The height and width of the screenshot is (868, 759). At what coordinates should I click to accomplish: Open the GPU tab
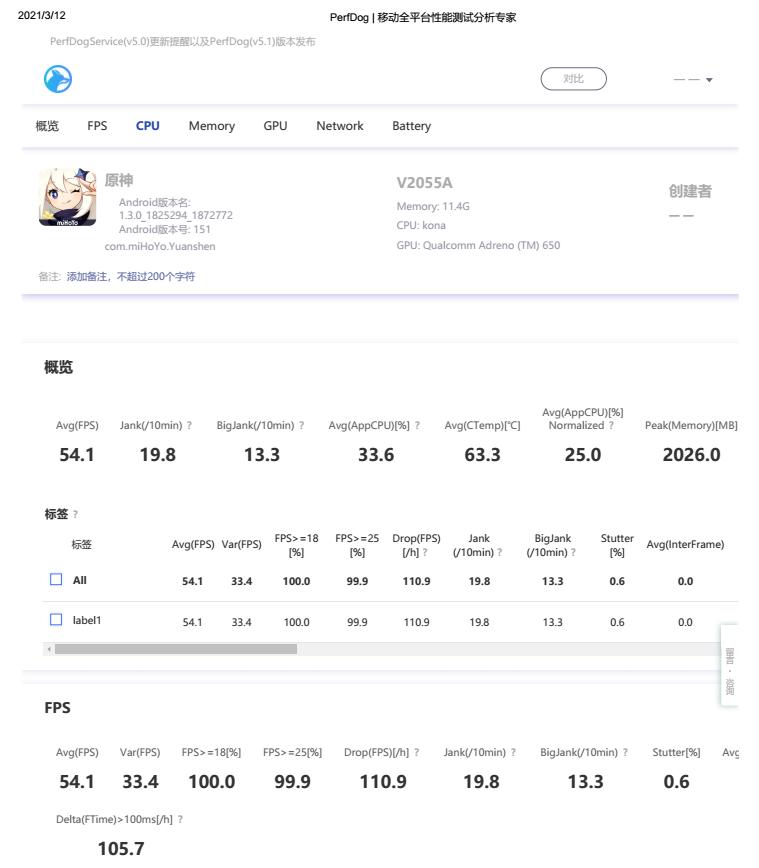(x=274, y=126)
